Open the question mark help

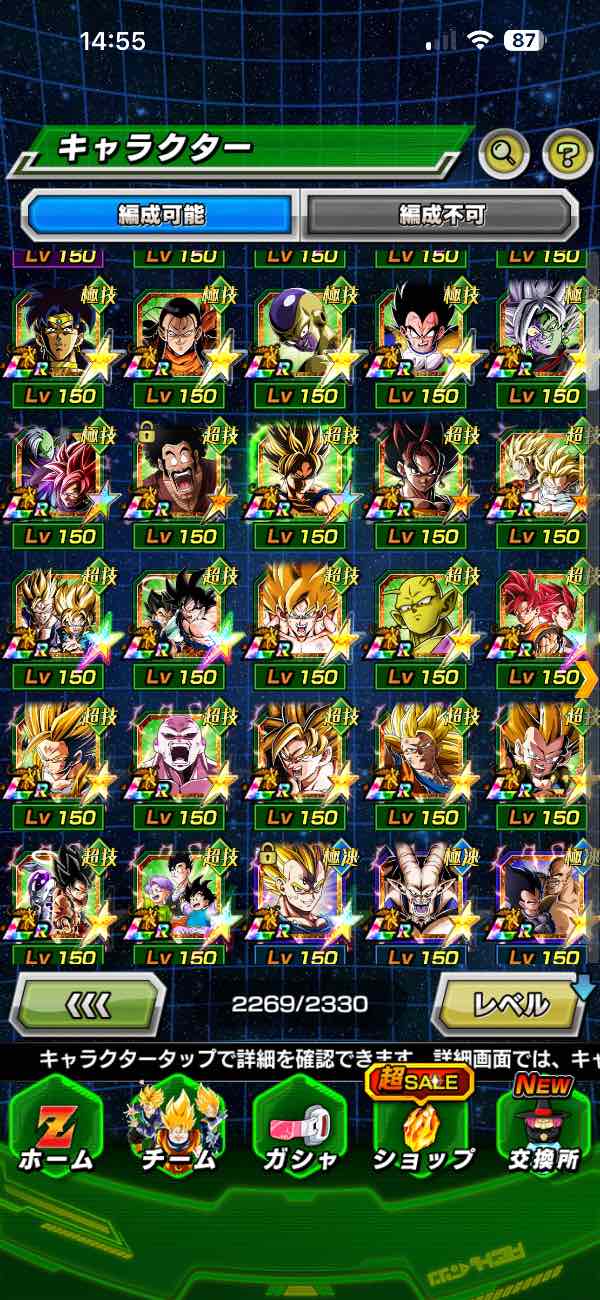coord(567,153)
